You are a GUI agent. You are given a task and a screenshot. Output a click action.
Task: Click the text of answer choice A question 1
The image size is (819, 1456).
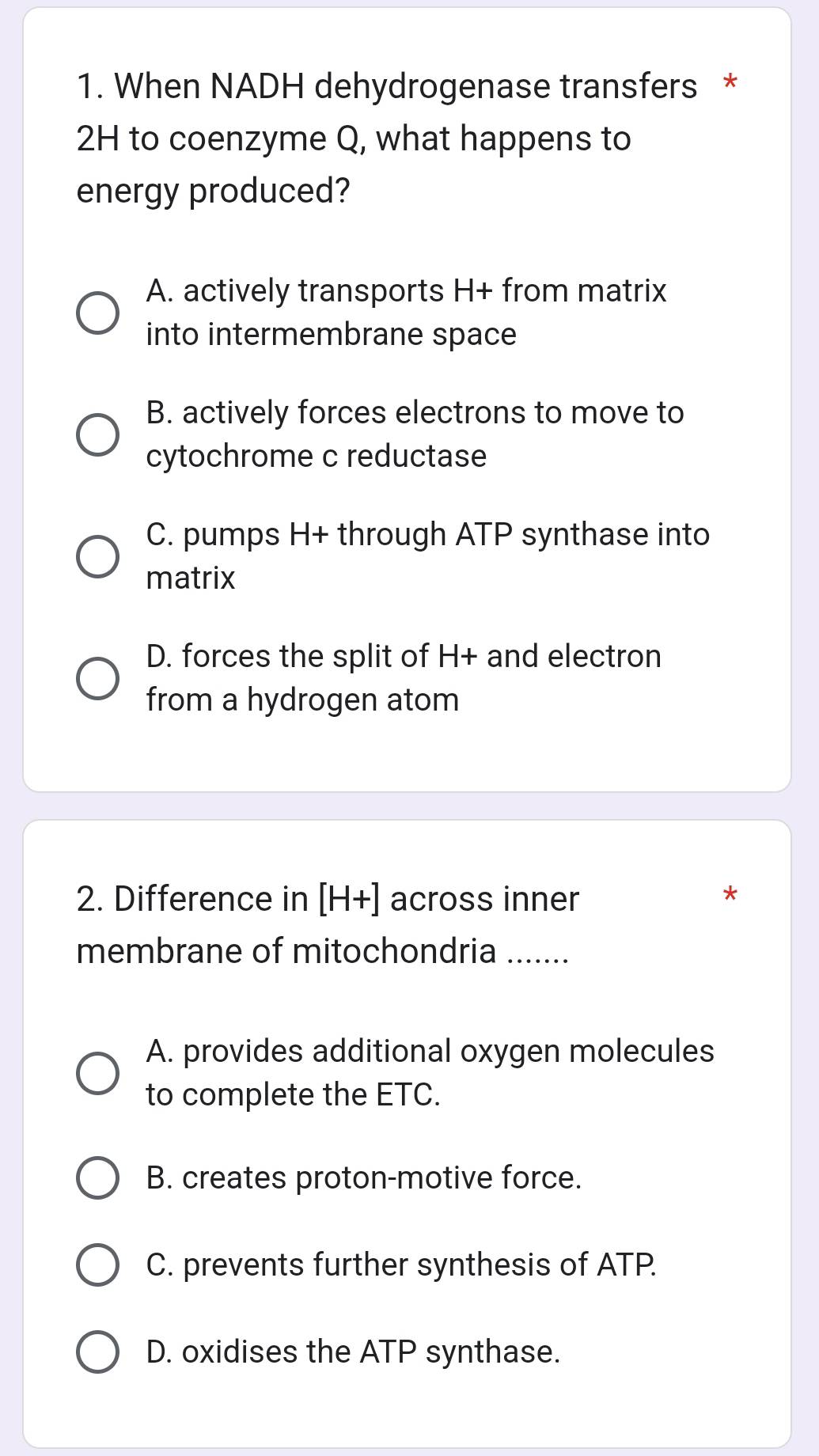(x=406, y=313)
